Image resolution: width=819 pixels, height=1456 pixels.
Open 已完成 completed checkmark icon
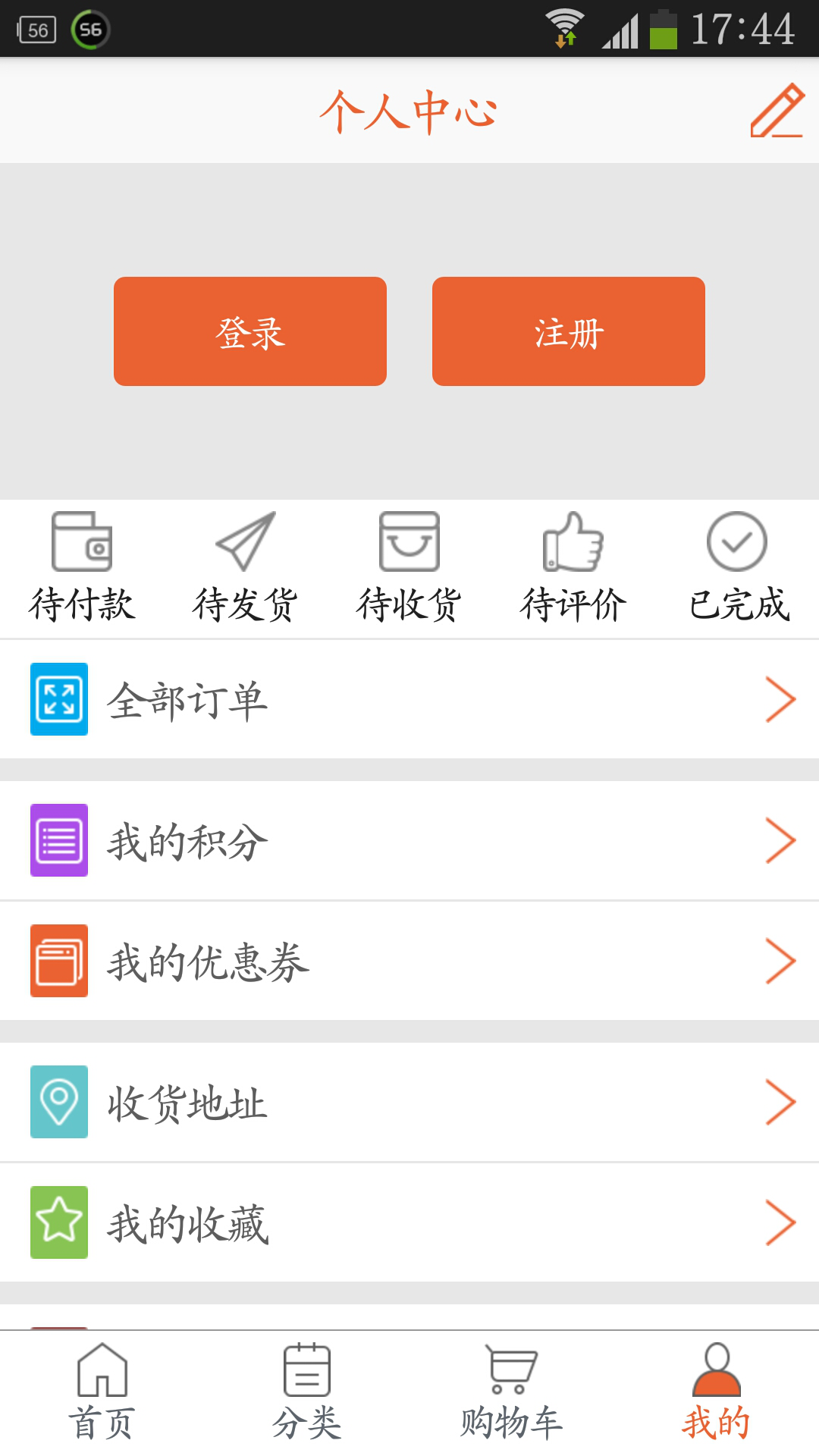pos(736,542)
